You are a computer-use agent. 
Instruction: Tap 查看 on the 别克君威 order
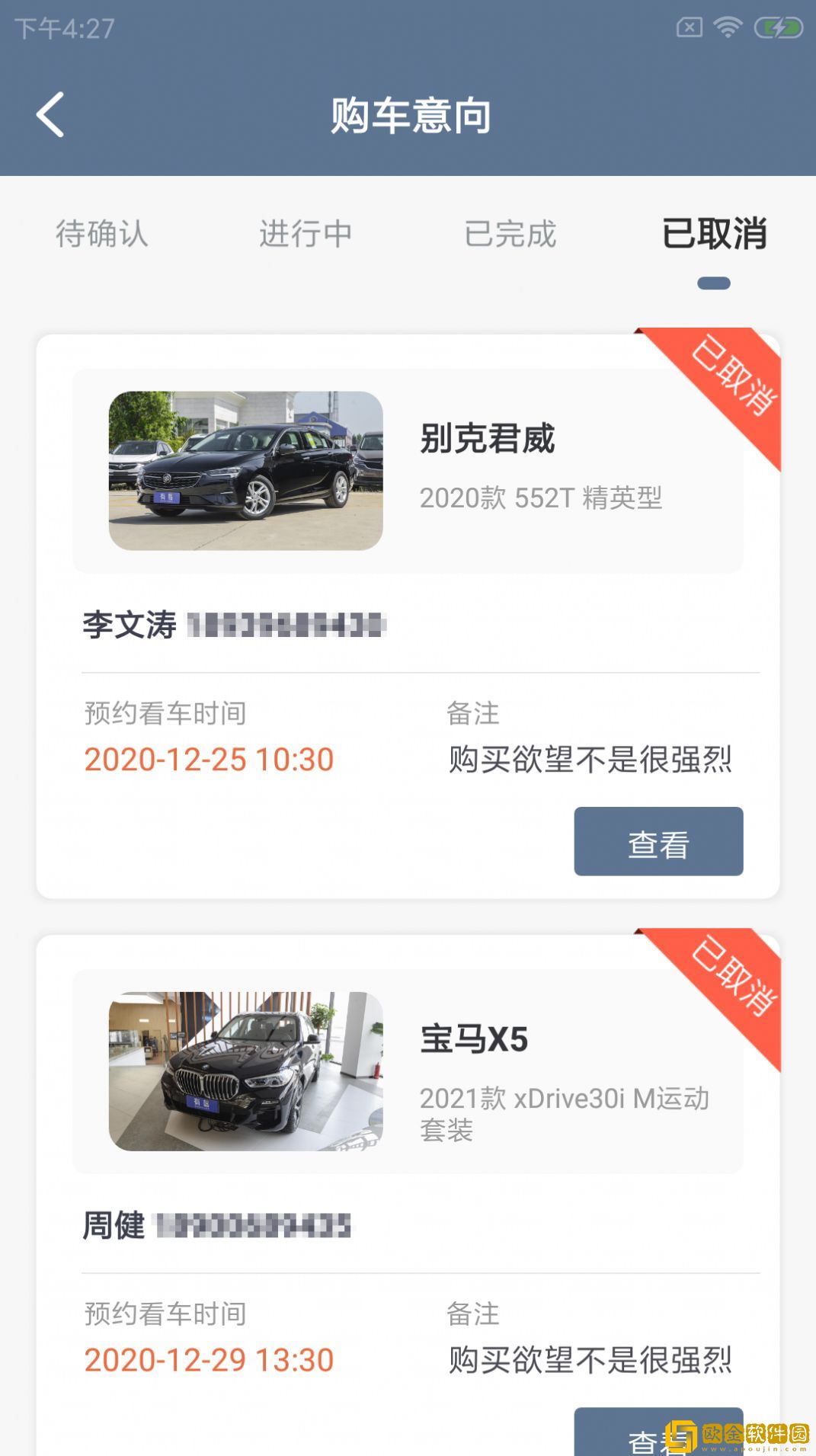click(658, 842)
